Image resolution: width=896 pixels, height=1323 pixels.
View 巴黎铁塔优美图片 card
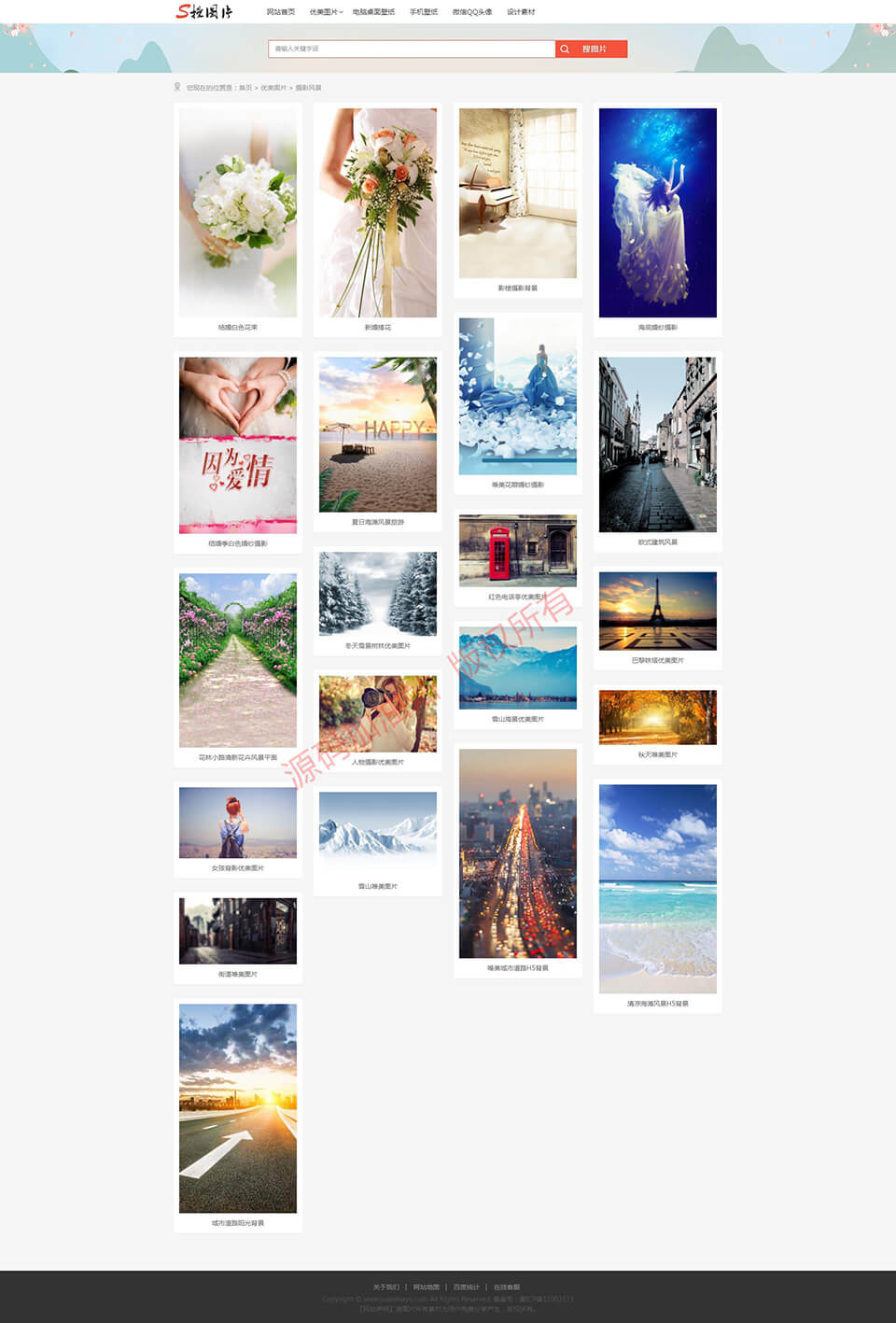658,612
